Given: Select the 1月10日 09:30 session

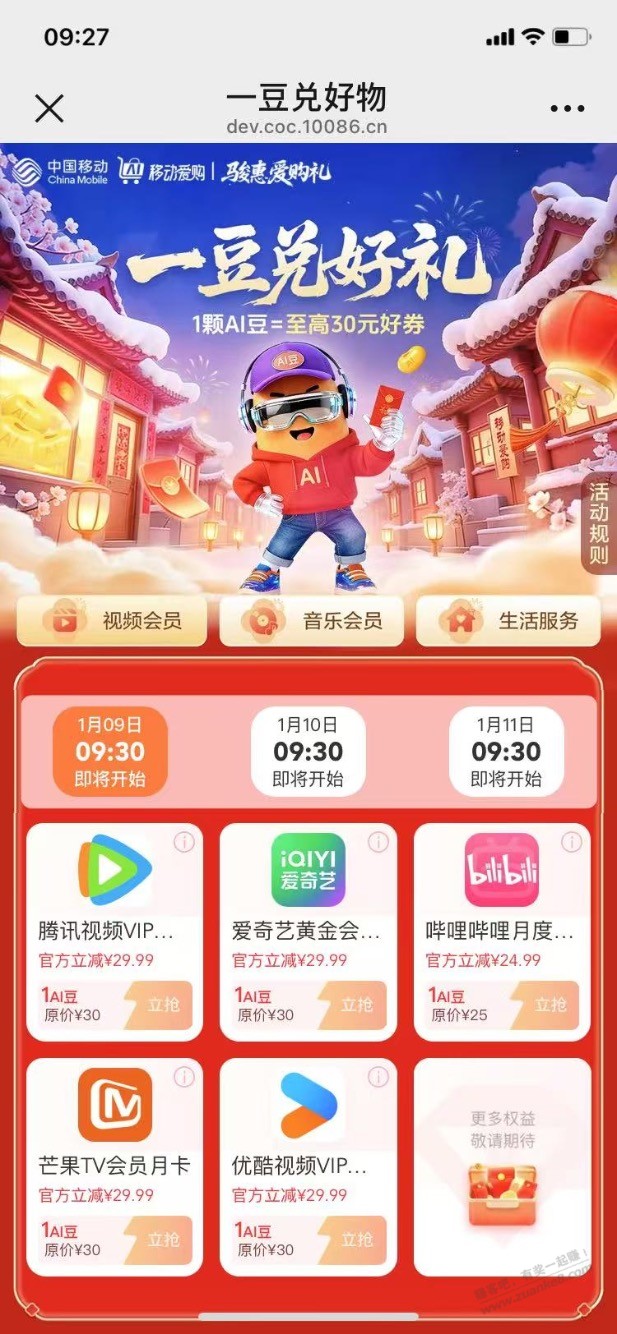Looking at the screenshot, I should click(x=307, y=752).
